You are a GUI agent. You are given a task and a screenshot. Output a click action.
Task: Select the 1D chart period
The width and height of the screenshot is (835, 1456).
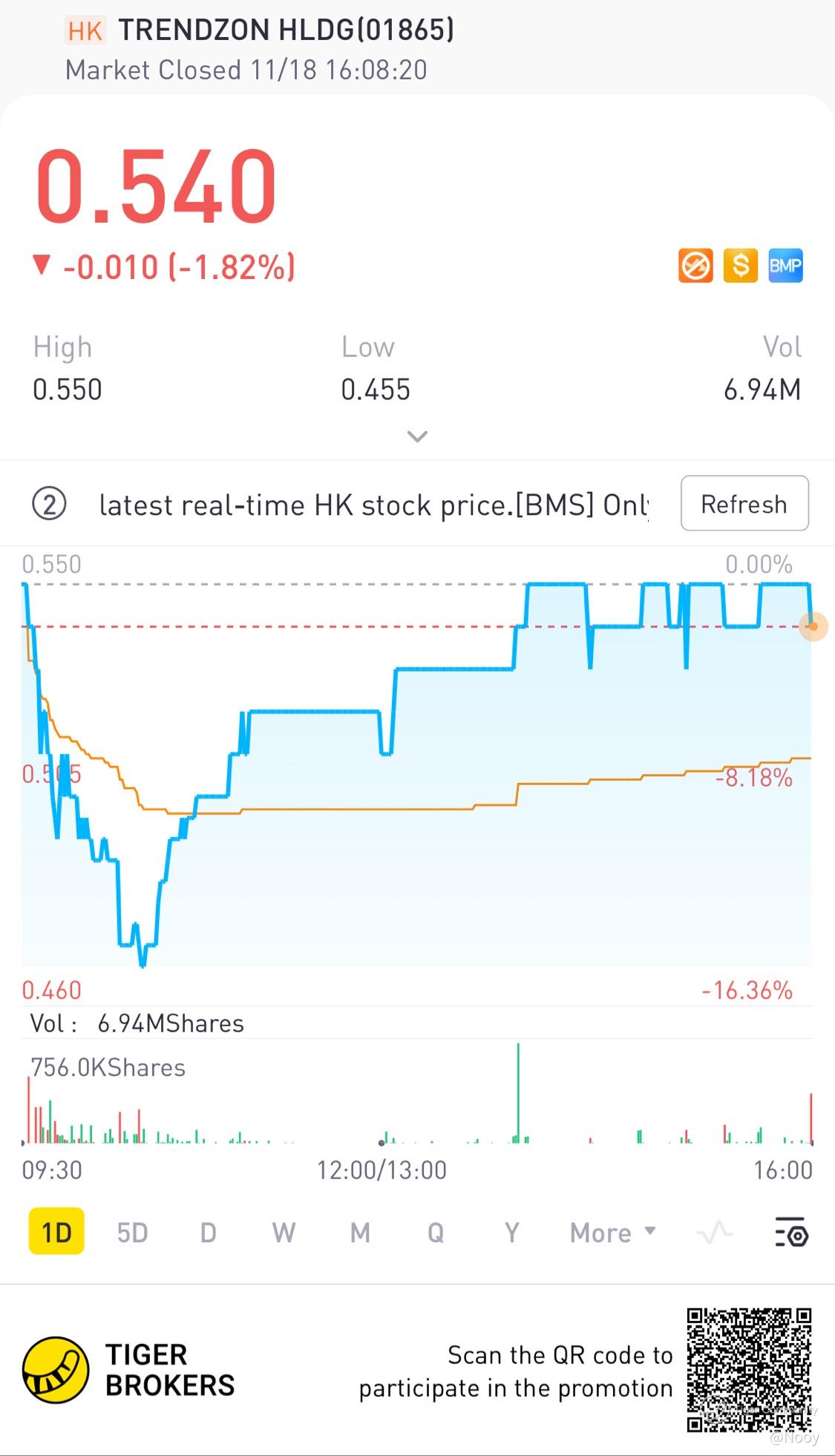coord(56,1233)
